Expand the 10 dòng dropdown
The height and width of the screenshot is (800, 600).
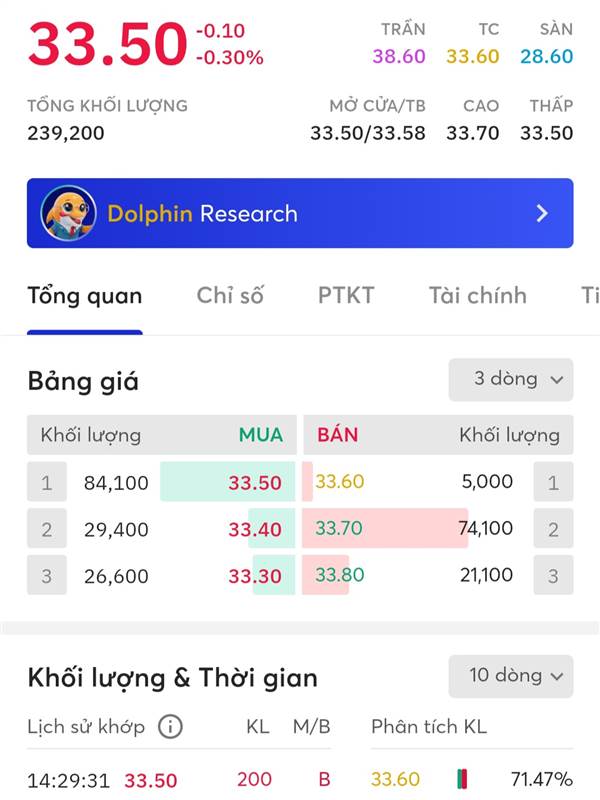coord(511,676)
